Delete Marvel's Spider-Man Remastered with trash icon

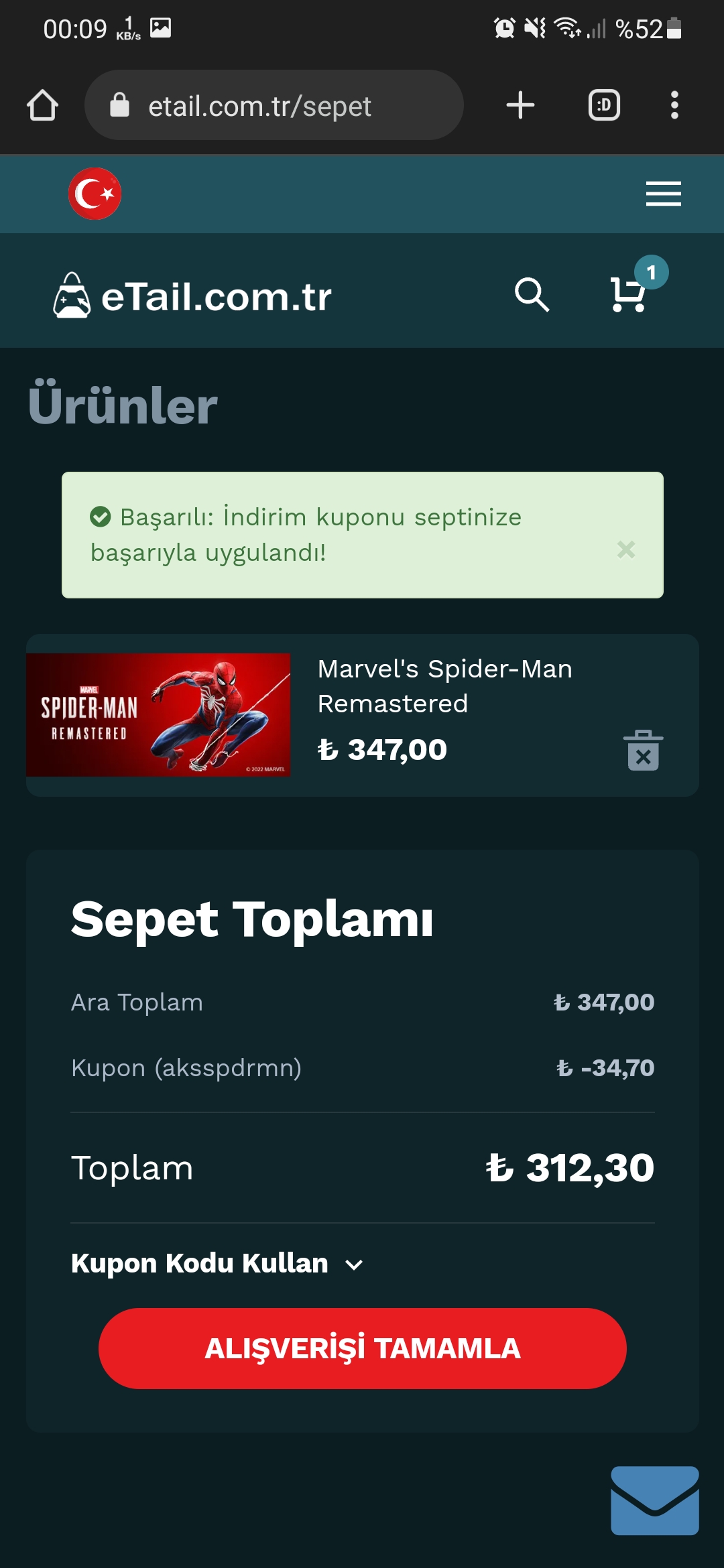tap(643, 755)
